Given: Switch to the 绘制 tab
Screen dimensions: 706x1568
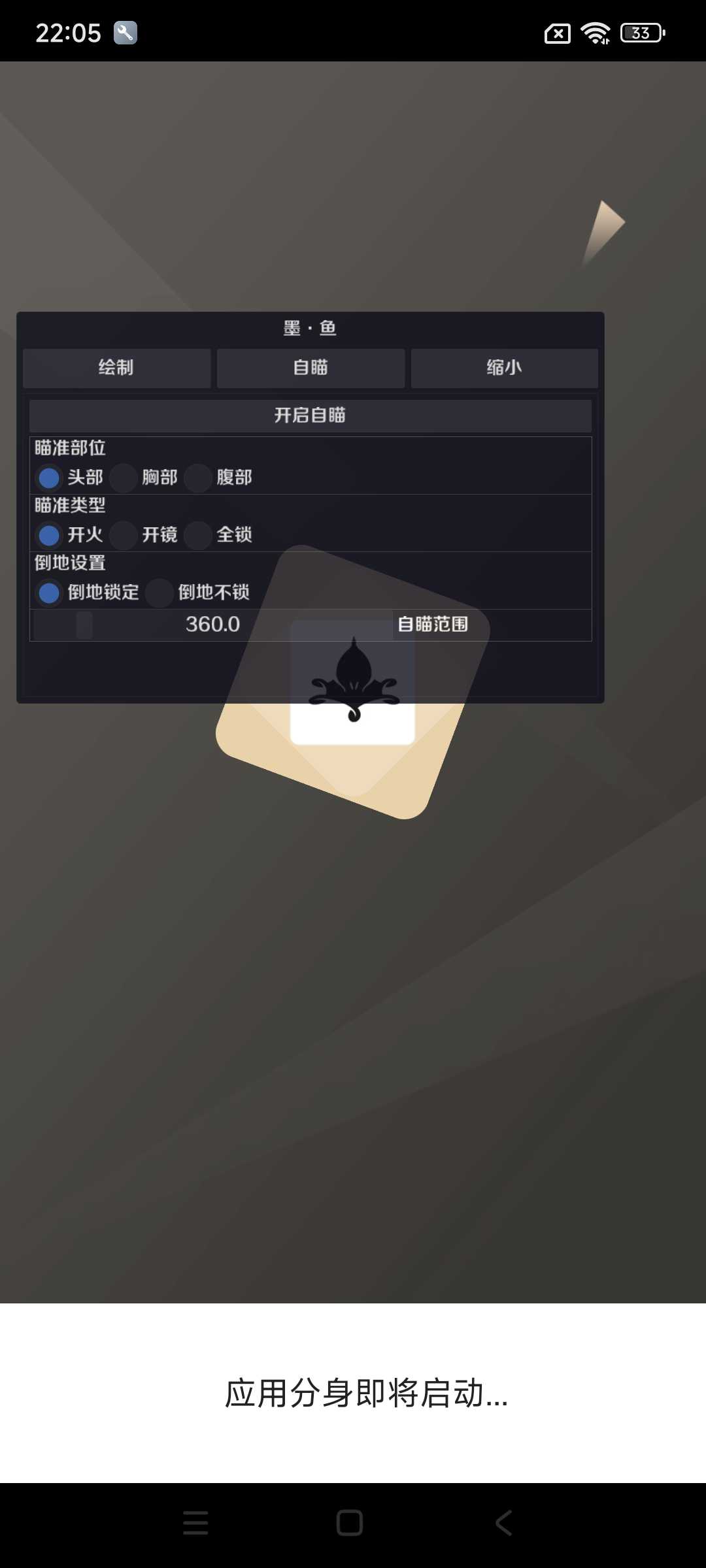Looking at the screenshot, I should pyautogui.click(x=116, y=368).
